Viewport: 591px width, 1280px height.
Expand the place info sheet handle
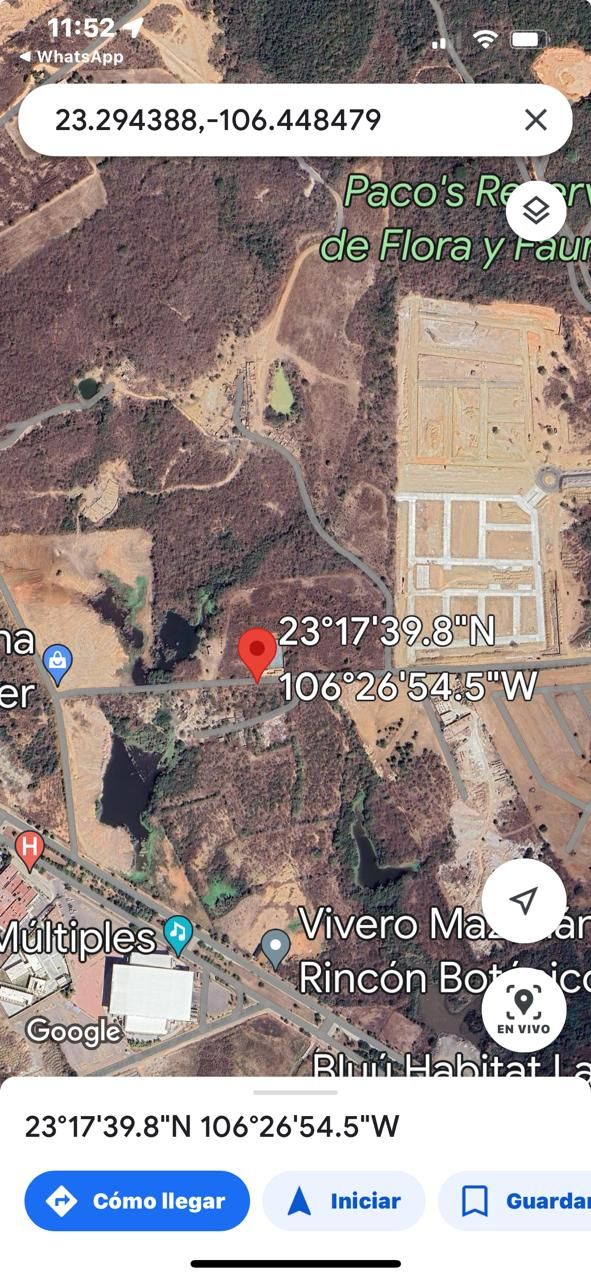tap(295, 1092)
